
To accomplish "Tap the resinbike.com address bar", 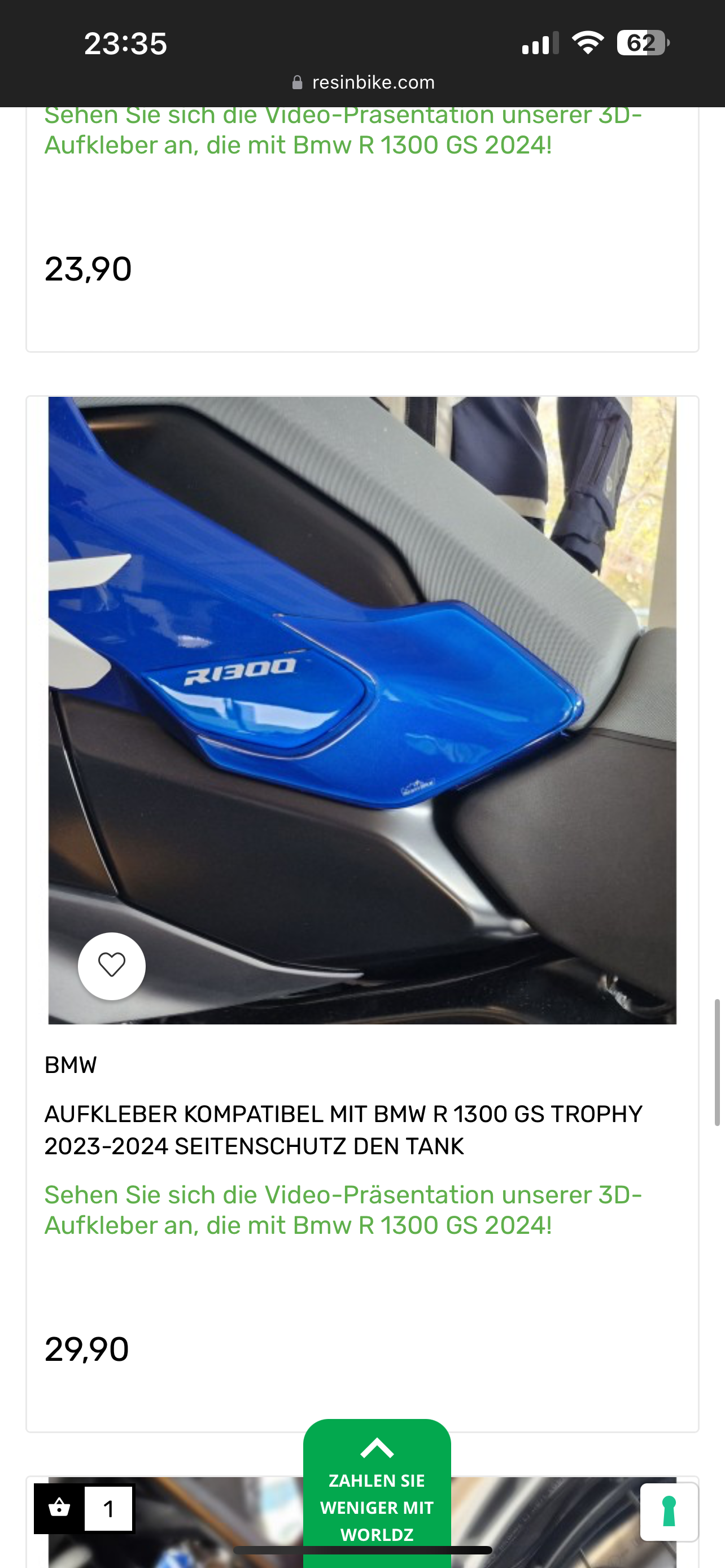I will pyautogui.click(x=364, y=82).
